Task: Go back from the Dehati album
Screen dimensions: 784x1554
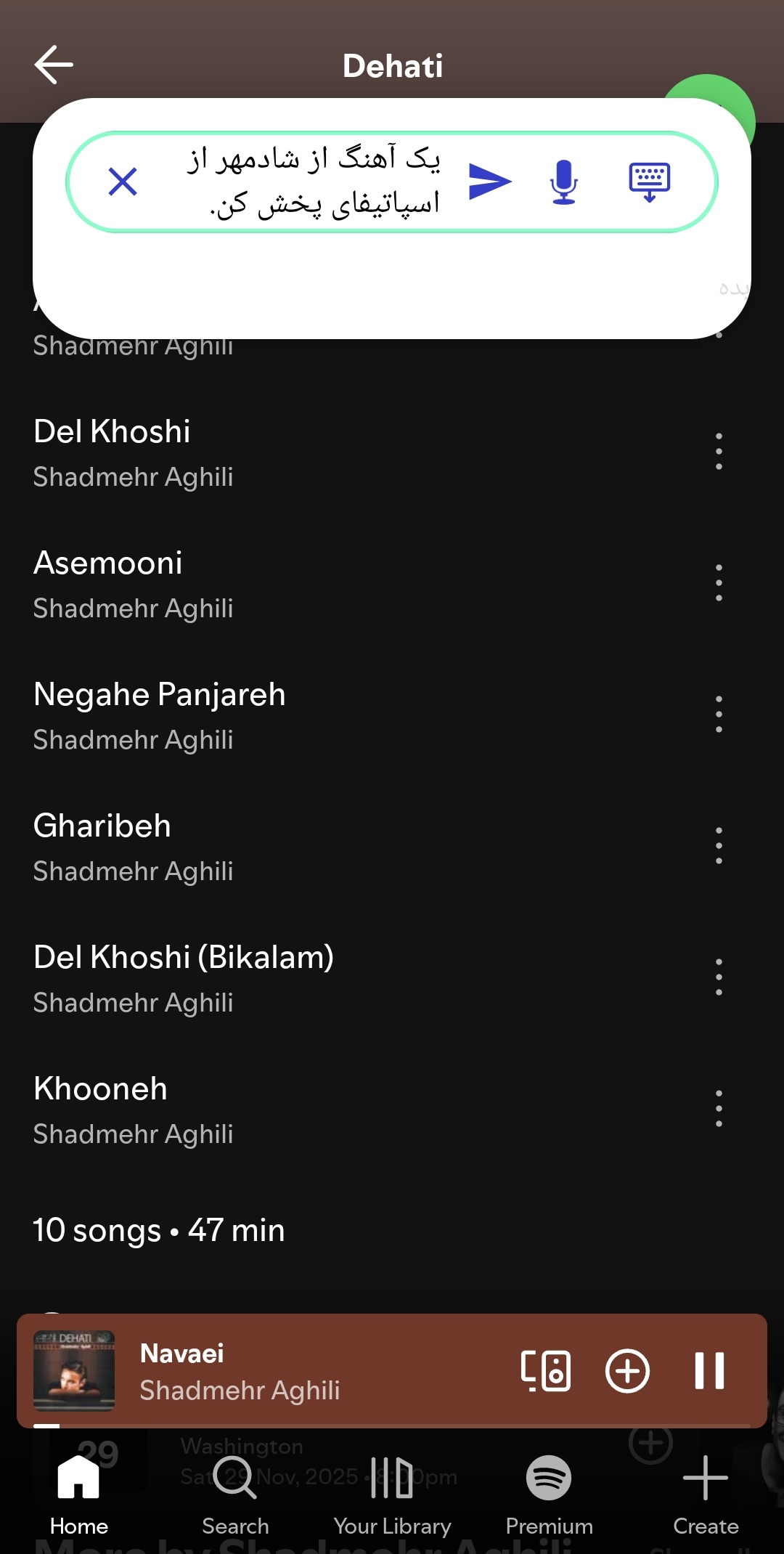Action: pos(54,65)
